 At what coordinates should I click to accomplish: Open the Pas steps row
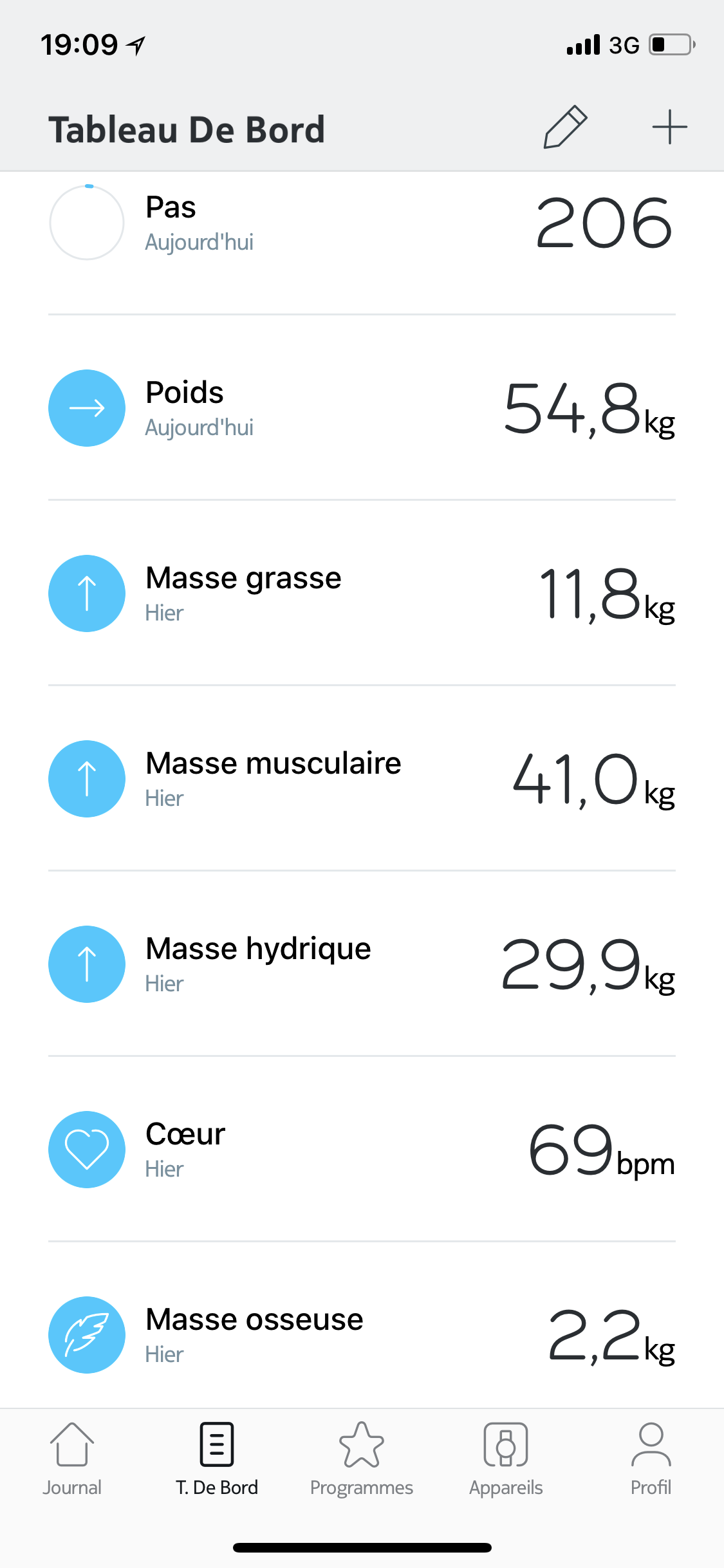pos(362,223)
